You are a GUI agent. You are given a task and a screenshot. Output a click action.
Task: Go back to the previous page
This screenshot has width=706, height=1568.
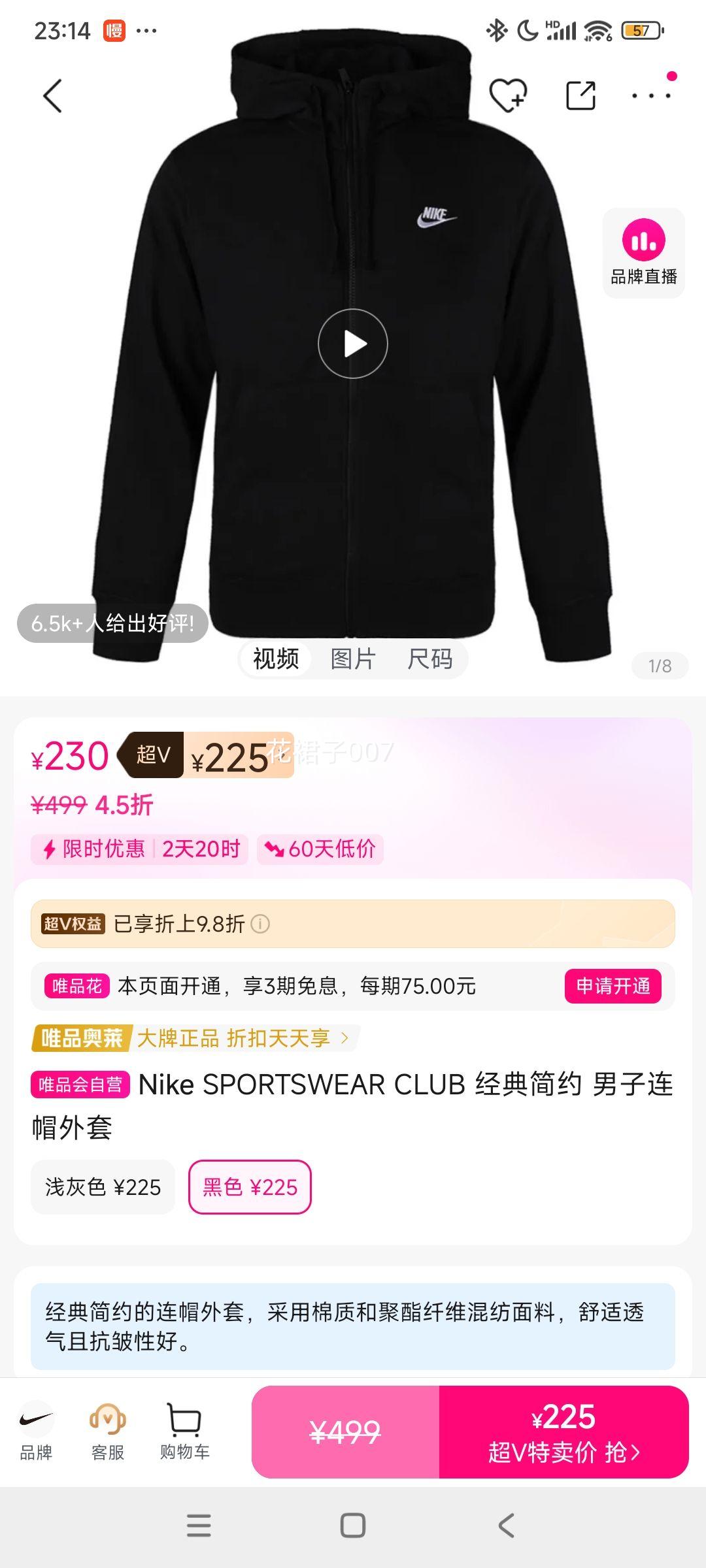point(53,96)
